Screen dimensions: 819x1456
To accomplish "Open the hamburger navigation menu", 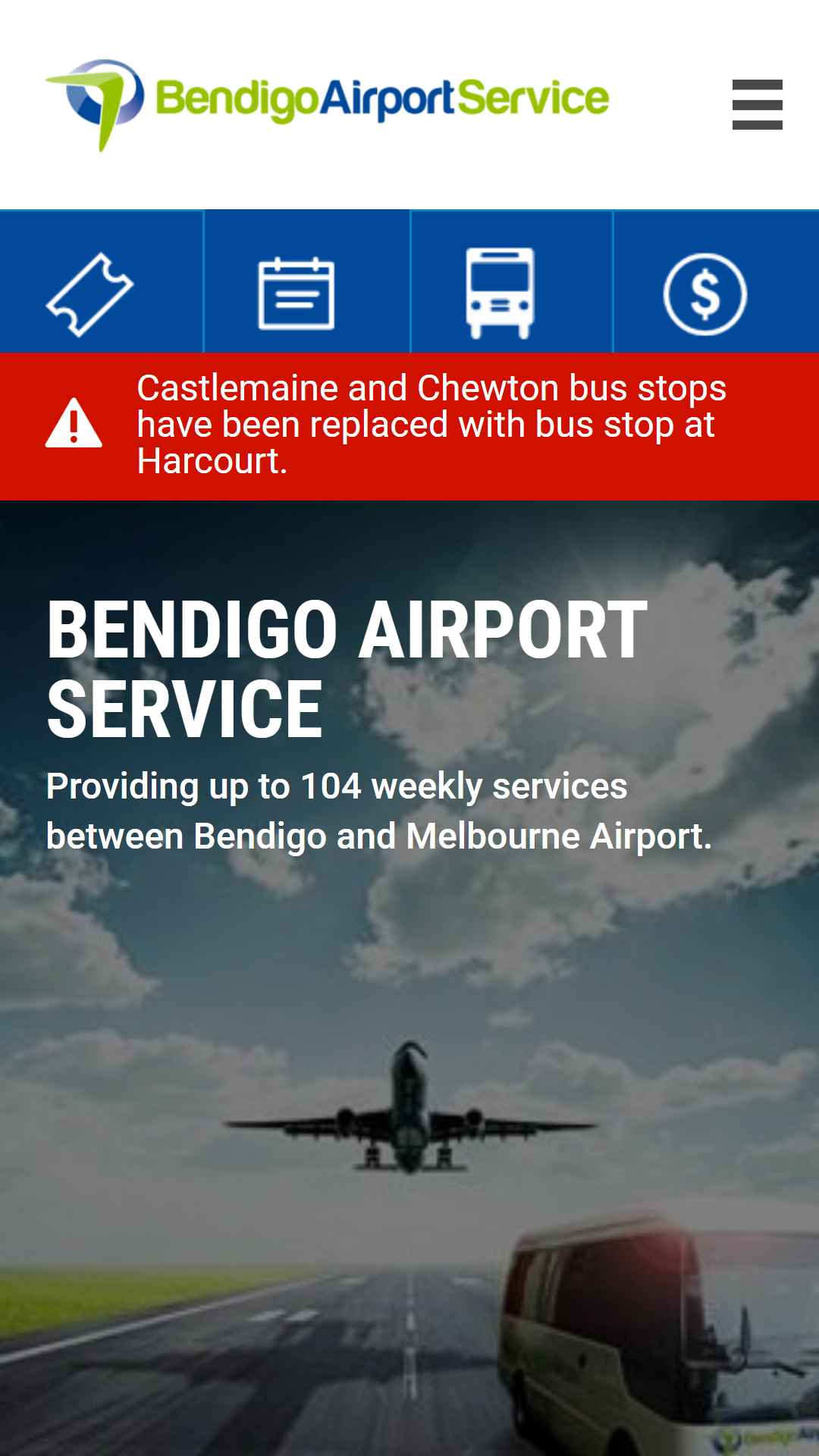I will [757, 105].
